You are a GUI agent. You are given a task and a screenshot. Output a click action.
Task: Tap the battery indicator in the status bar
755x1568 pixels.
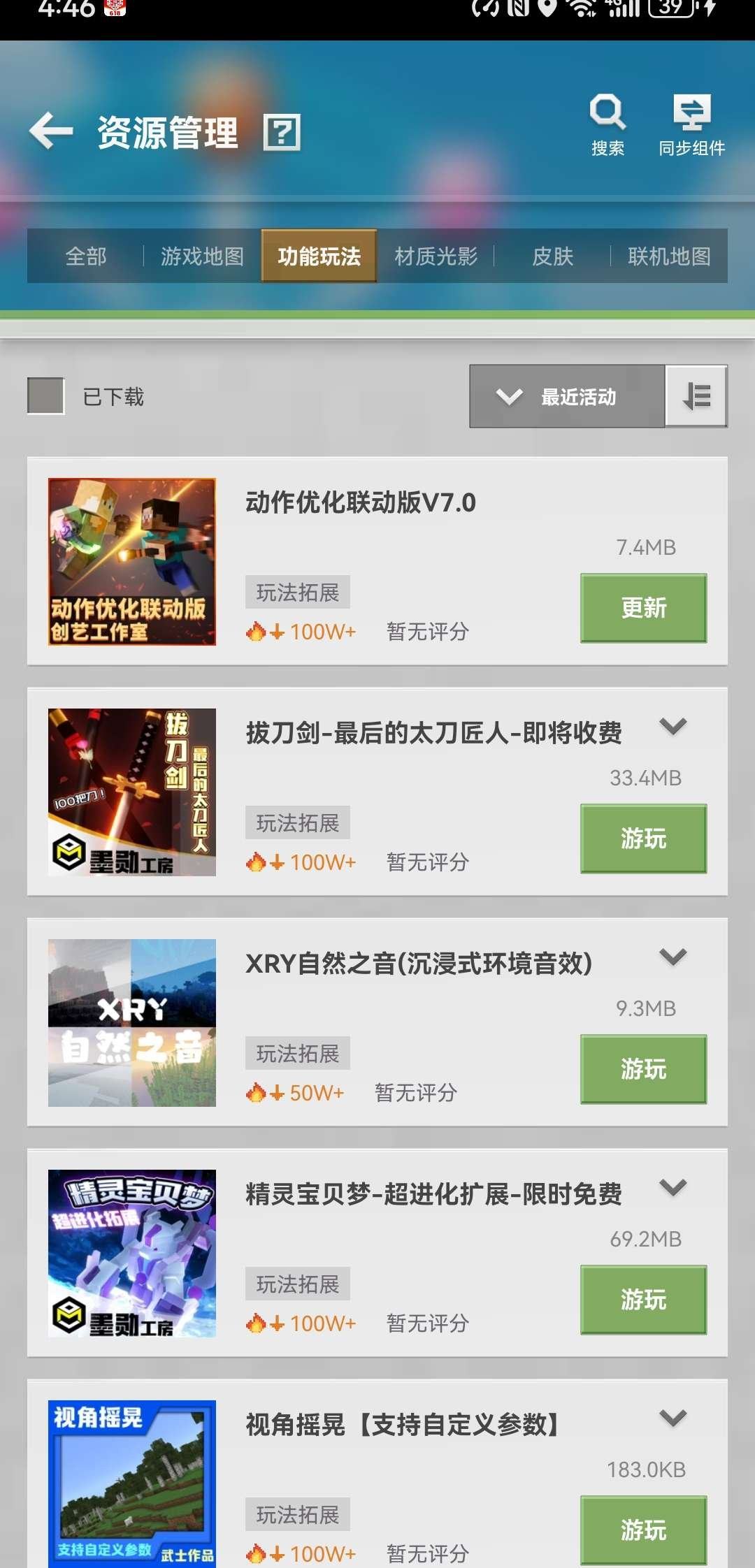(669, 10)
